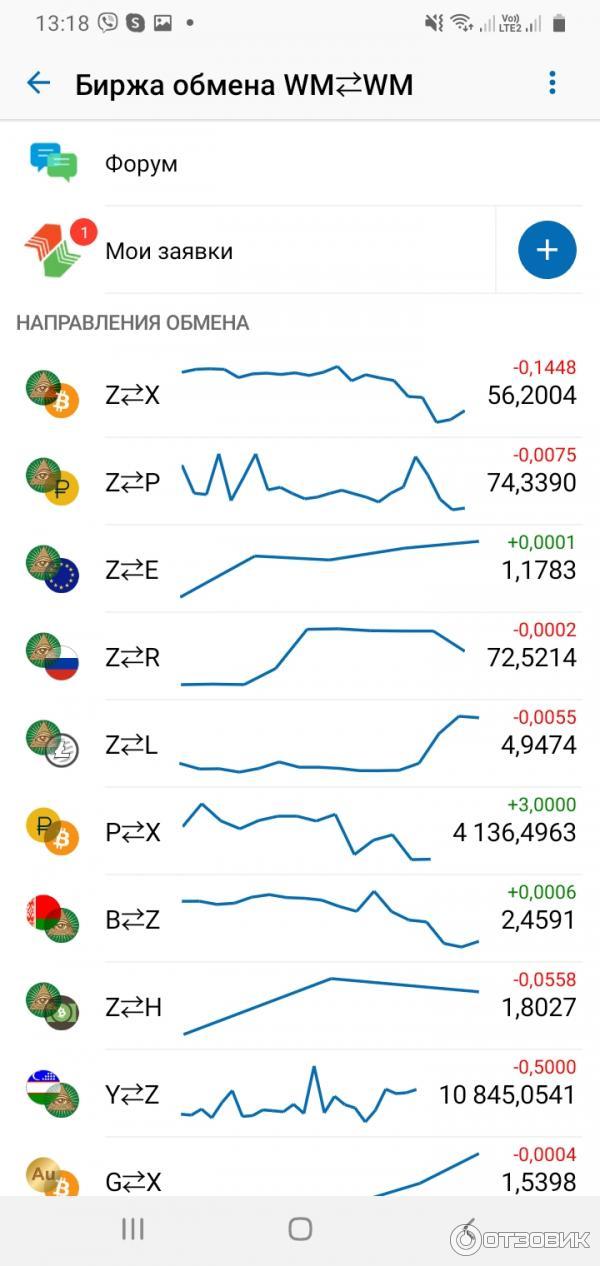Open the Z⇄P exchange direction
Screen dimensions: 600x1266
300,483
